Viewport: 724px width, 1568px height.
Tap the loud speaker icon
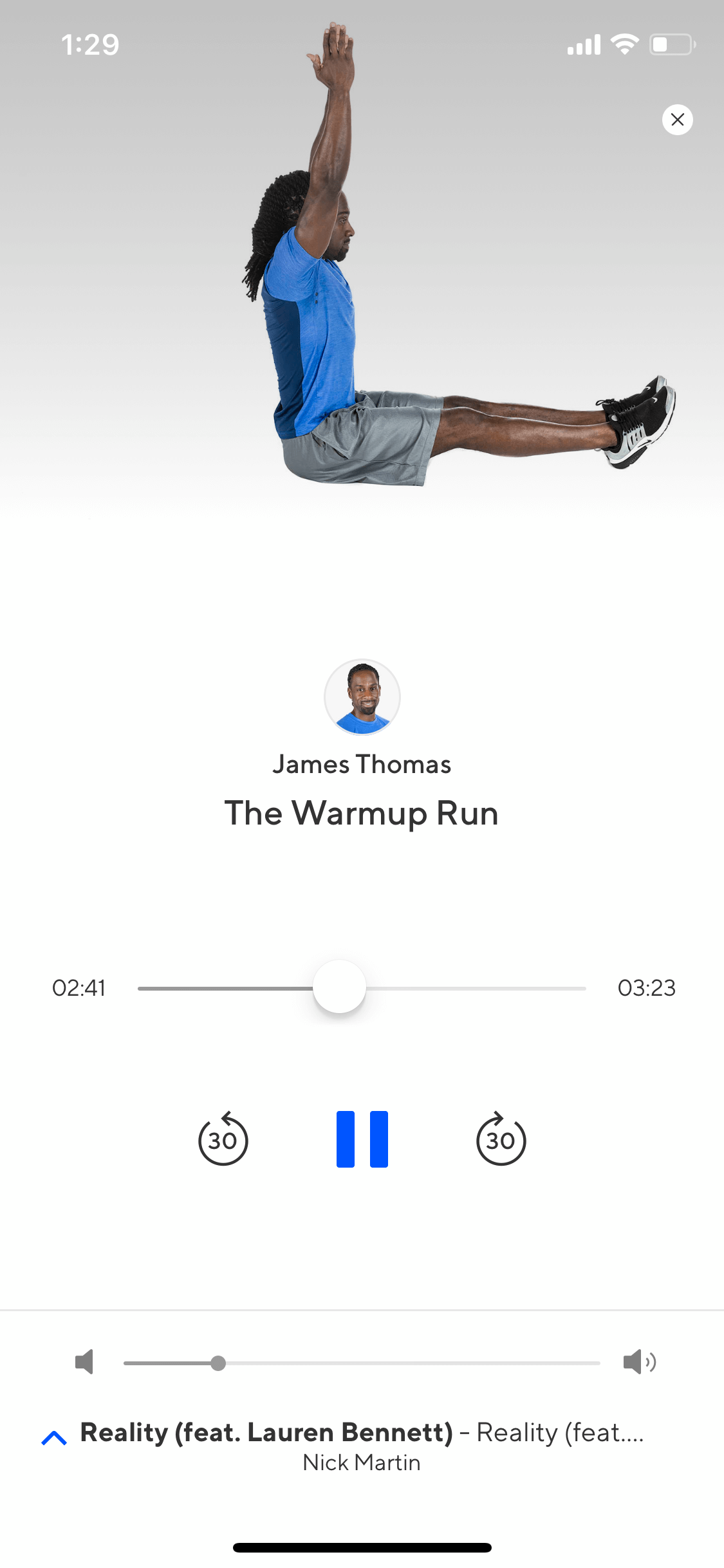pyautogui.click(x=639, y=1361)
